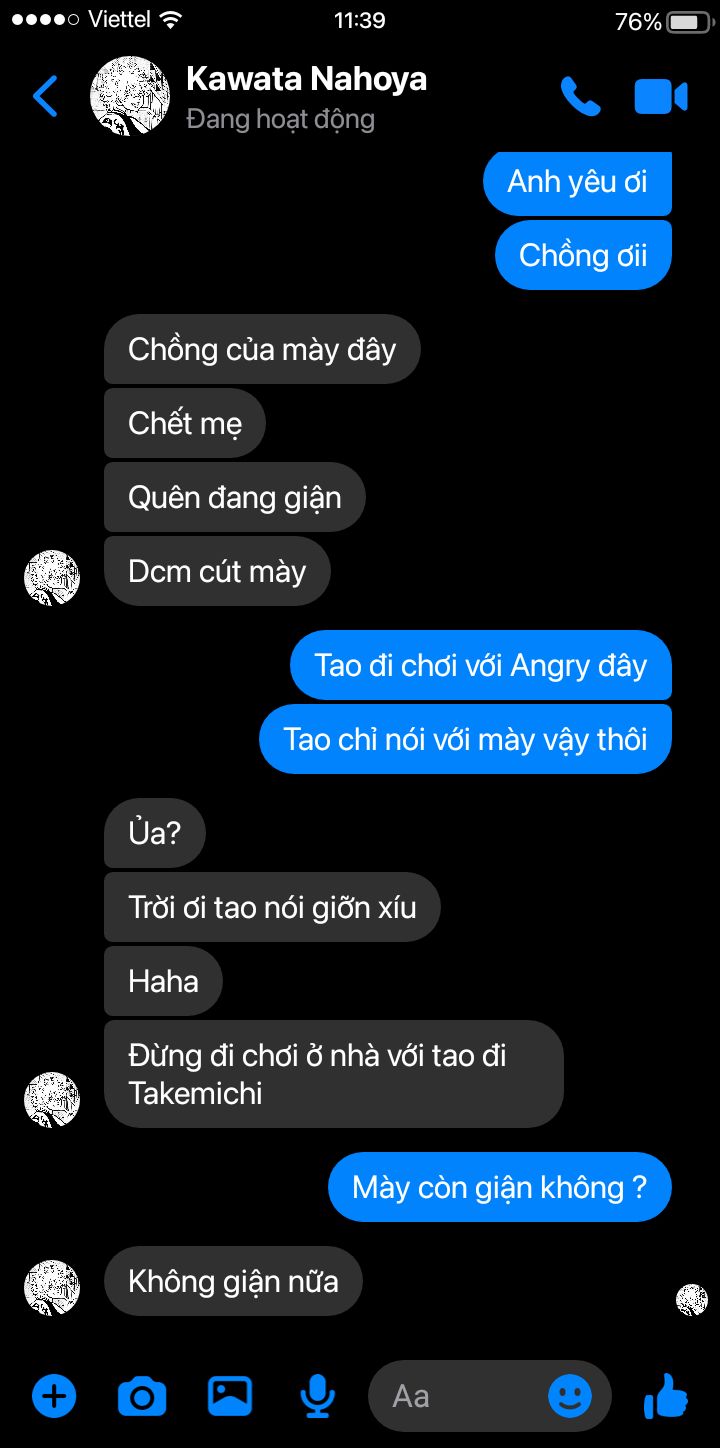Go back to the chat list
This screenshot has height=1448, width=720.
pos(45,97)
